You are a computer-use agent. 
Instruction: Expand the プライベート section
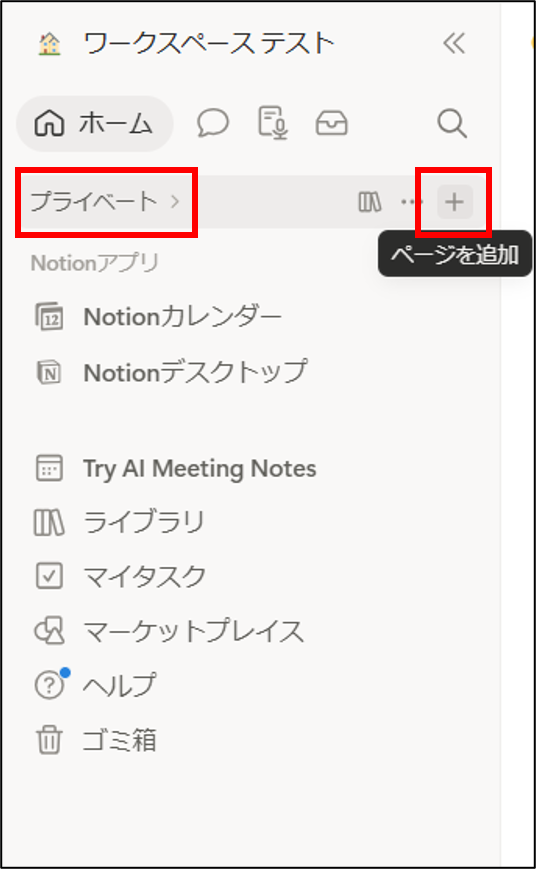pyautogui.click(x=105, y=201)
